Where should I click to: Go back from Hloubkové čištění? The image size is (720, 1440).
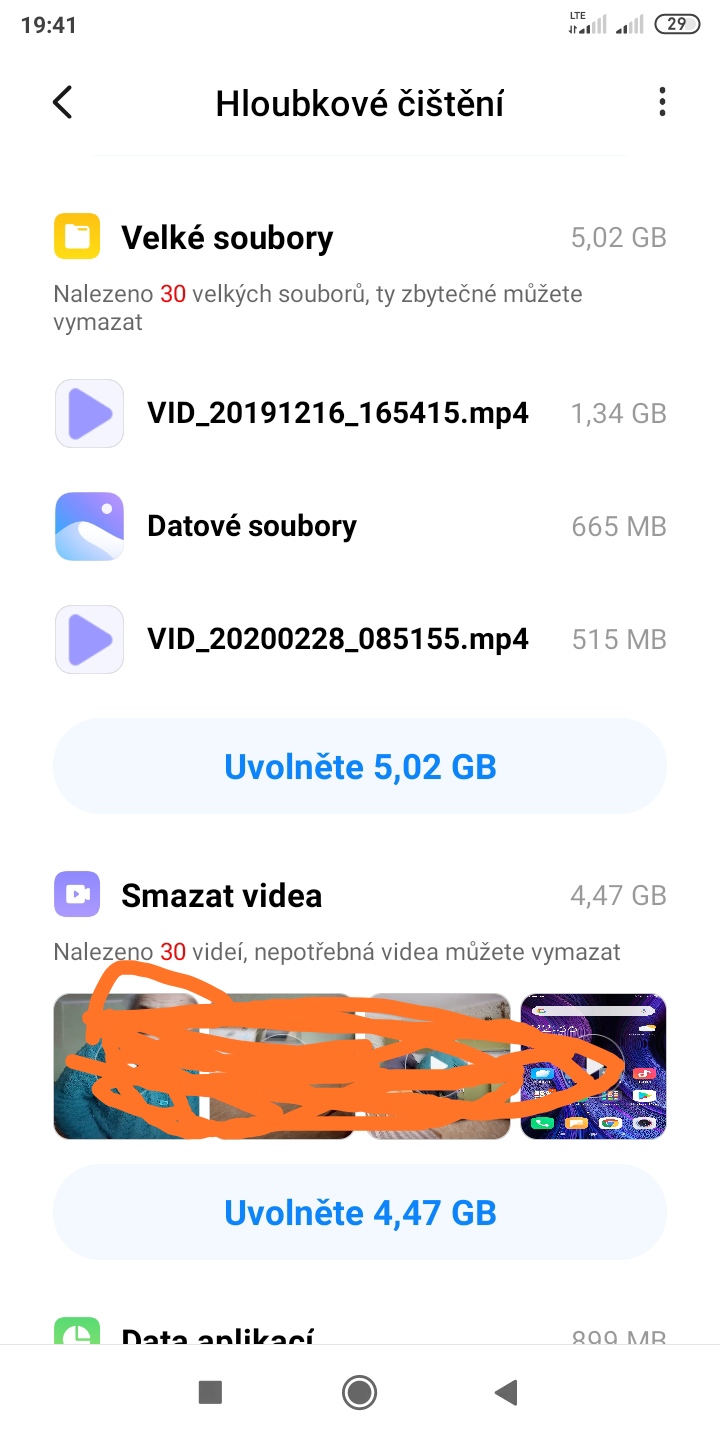(x=63, y=102)
